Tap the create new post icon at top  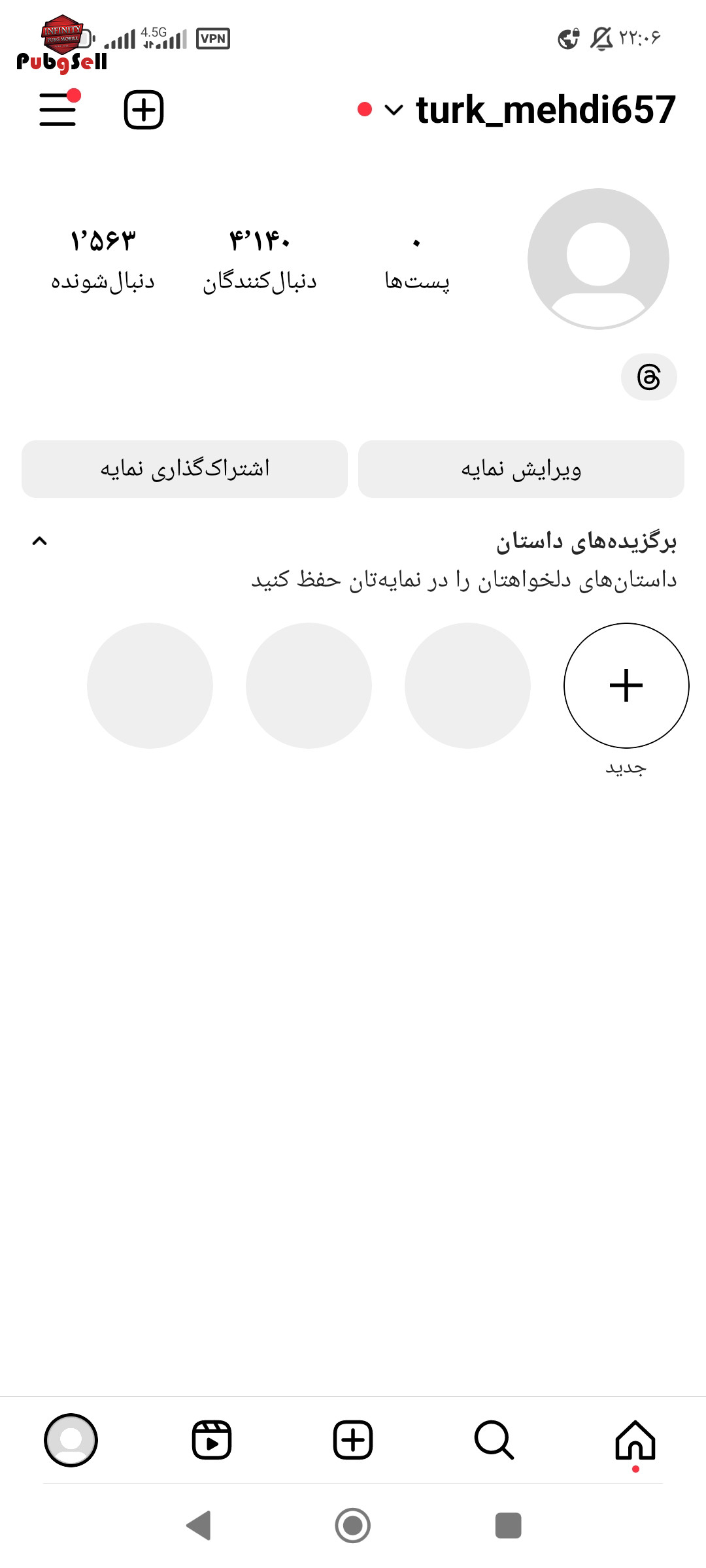click(144, 110)
